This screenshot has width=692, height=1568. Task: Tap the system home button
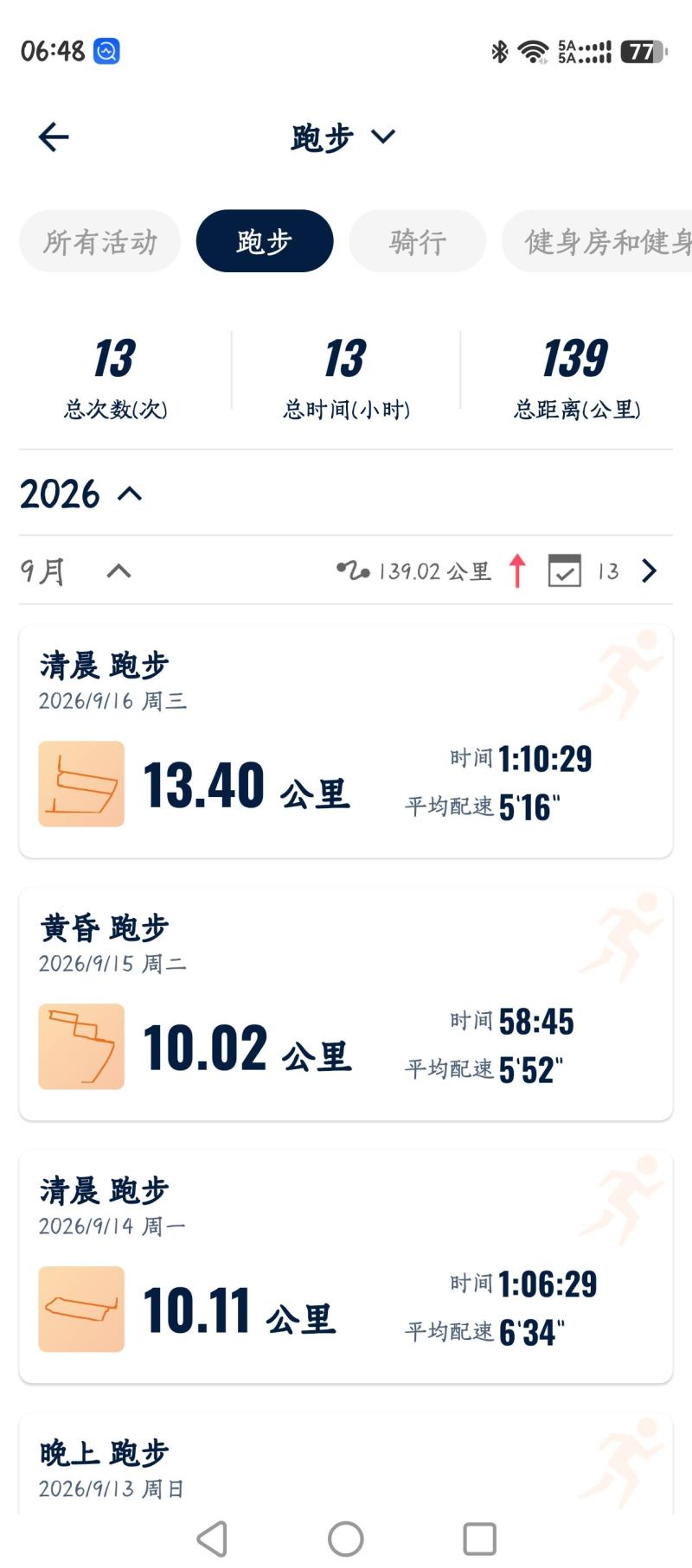pos(346,1539)
